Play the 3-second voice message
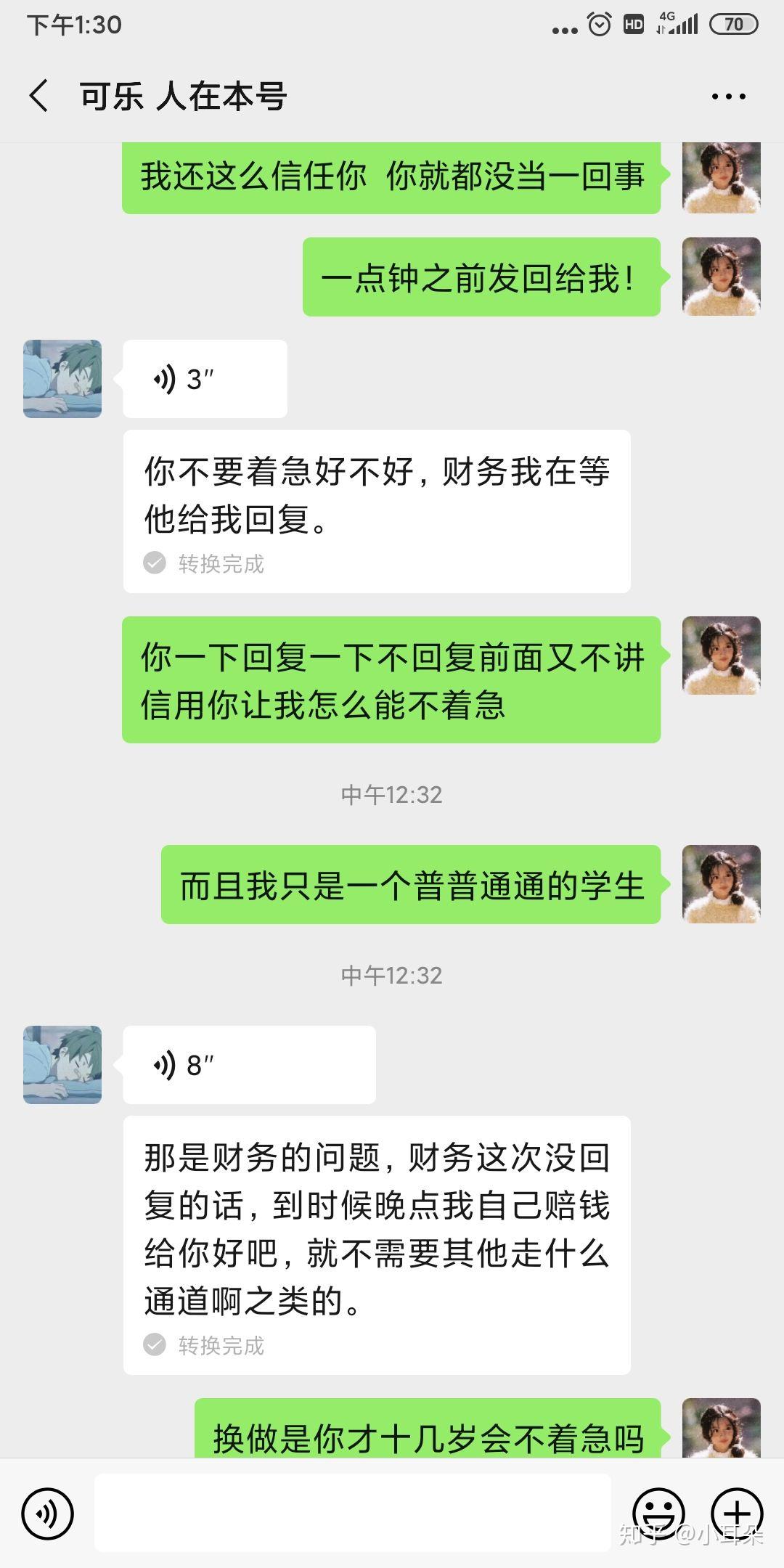The image size is (784, 1568). coord(205,379)
